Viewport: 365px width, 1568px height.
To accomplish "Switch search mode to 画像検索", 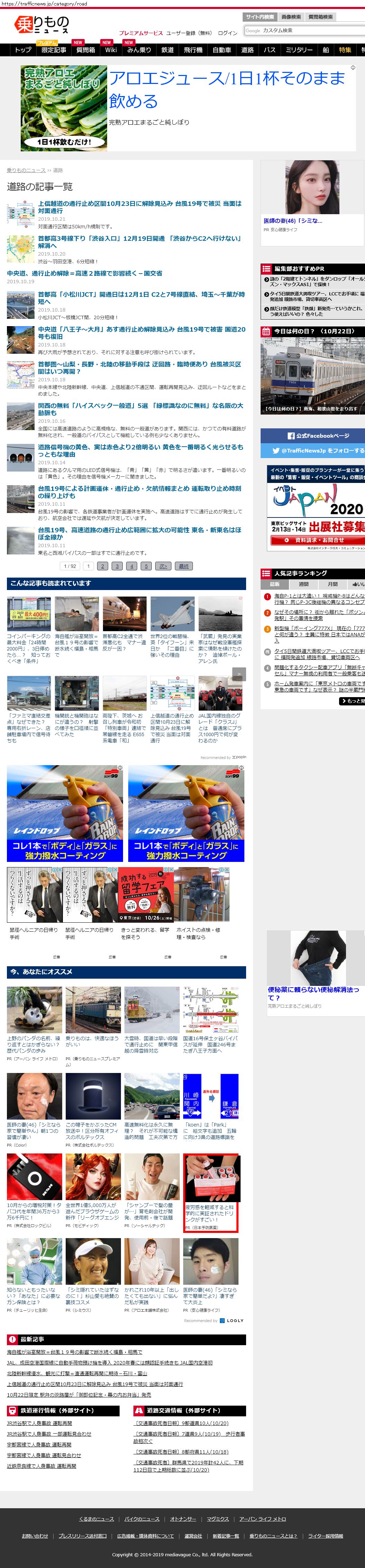I will pos(291,17).
